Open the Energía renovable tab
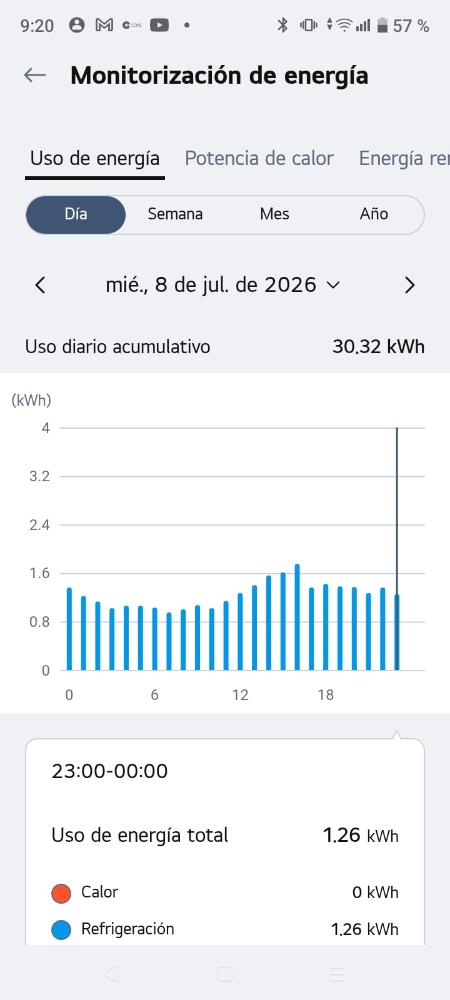This screenshot has height=1000, width=450. pos(404,158)
